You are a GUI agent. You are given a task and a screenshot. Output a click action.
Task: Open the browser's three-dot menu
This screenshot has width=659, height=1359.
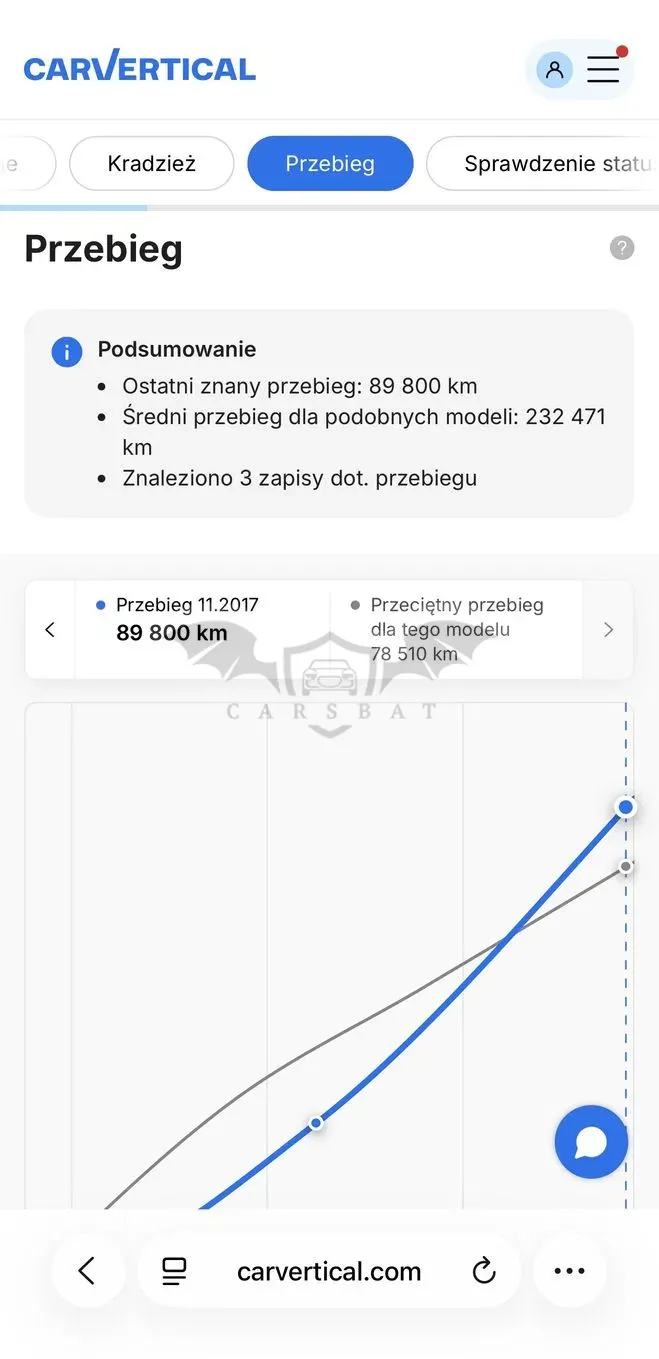[569, 1271]
